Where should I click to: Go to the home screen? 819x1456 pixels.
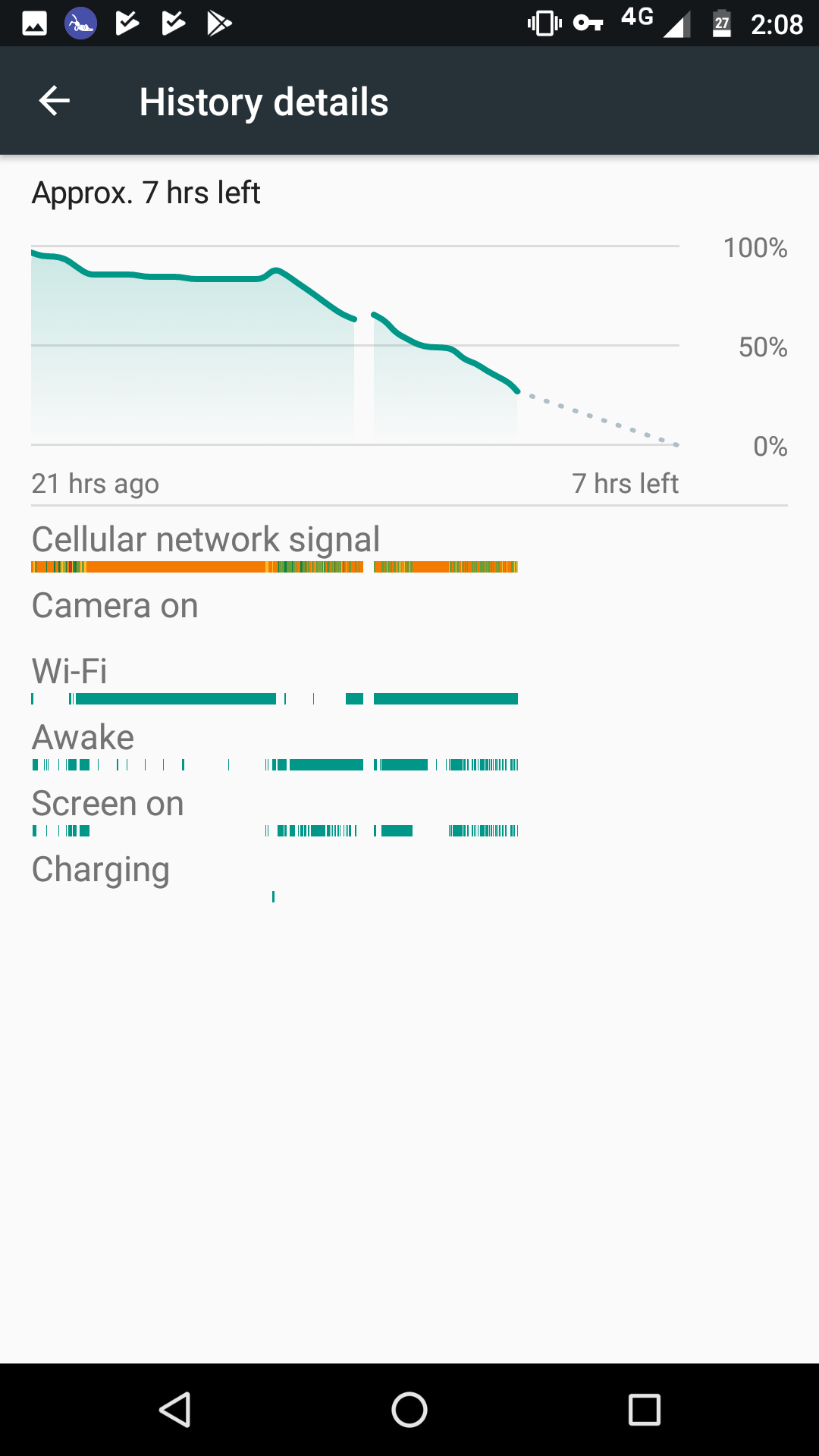[x=409, y=1410]
